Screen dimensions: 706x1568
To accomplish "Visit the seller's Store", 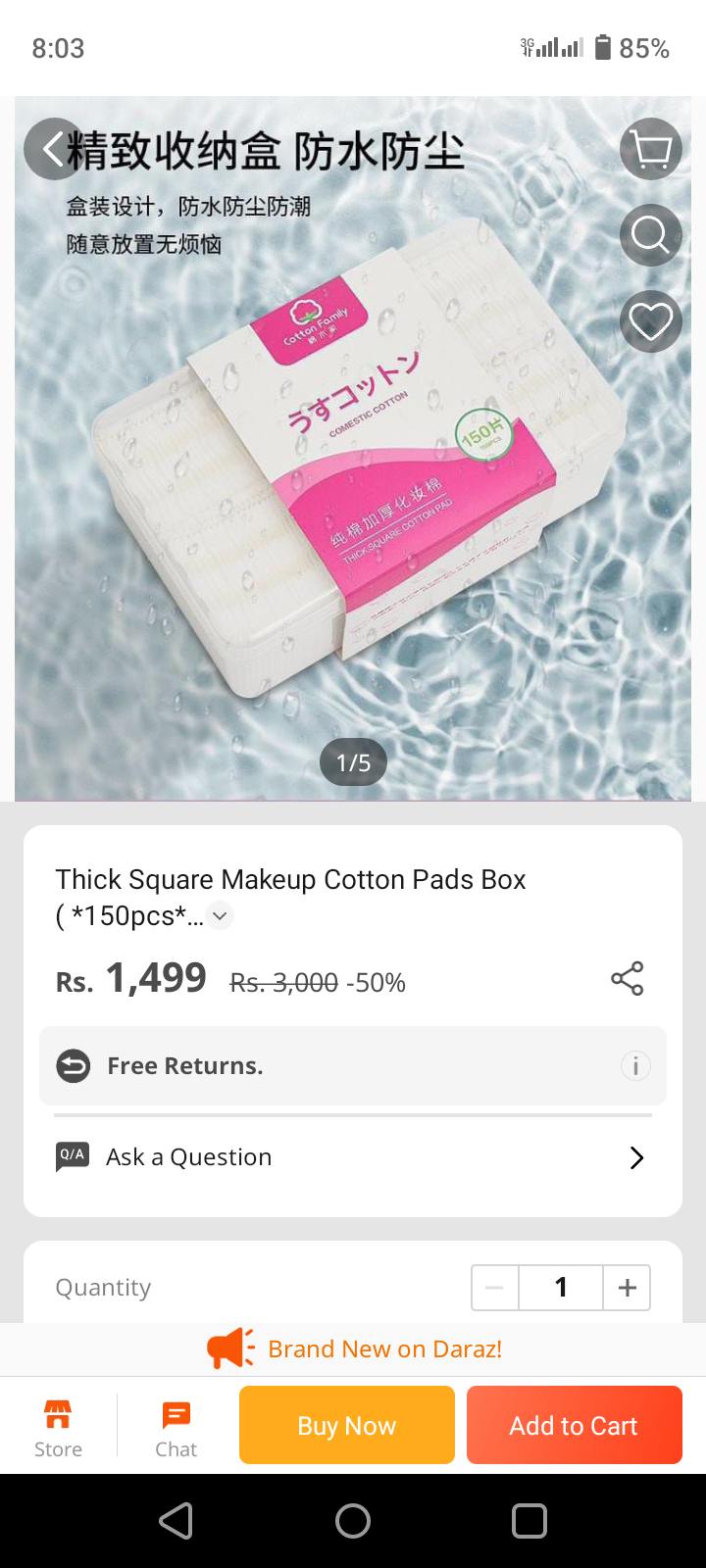I will pyautogui.click(x=58, y=1428).
